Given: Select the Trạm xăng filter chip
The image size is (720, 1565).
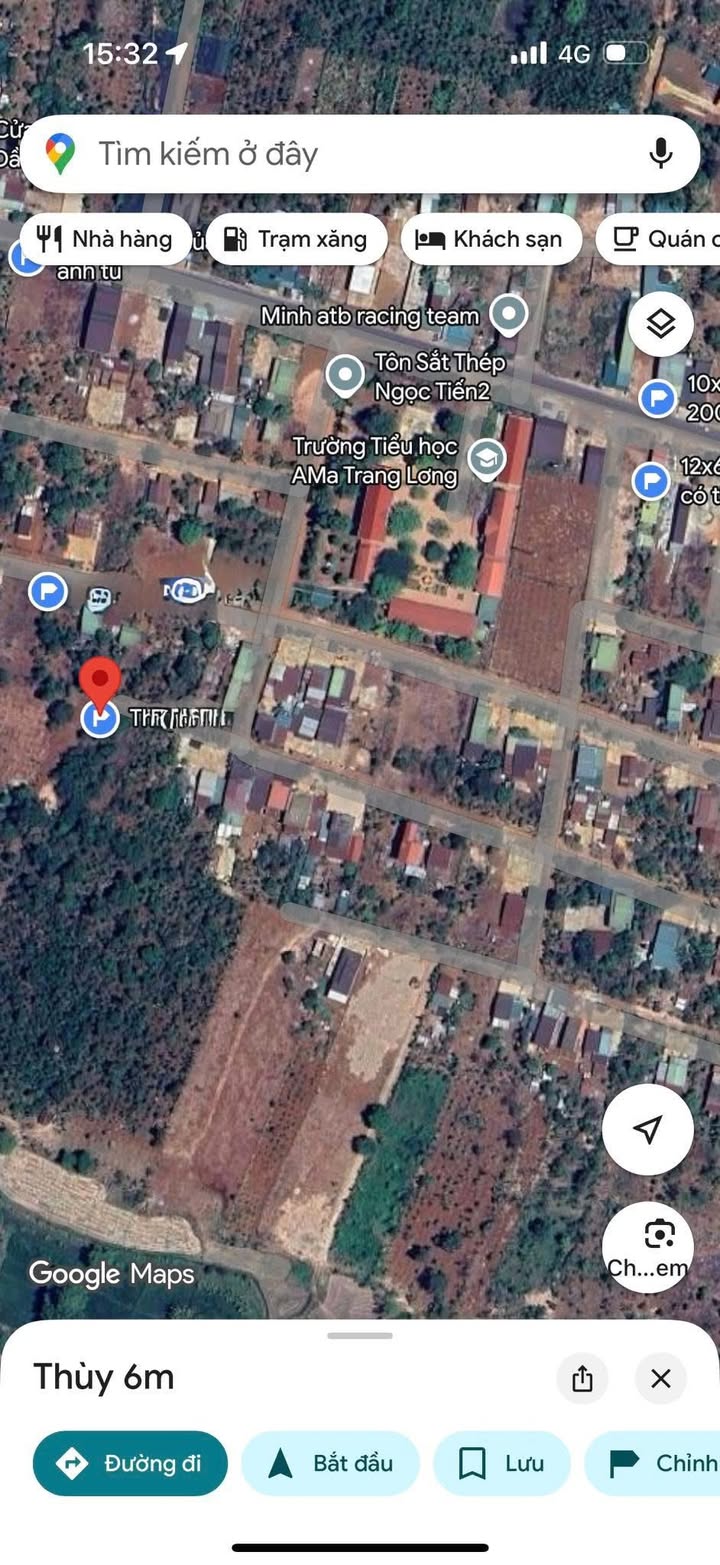Looking at the screenshot, I should pyautogui.click(x=296, y=239).
